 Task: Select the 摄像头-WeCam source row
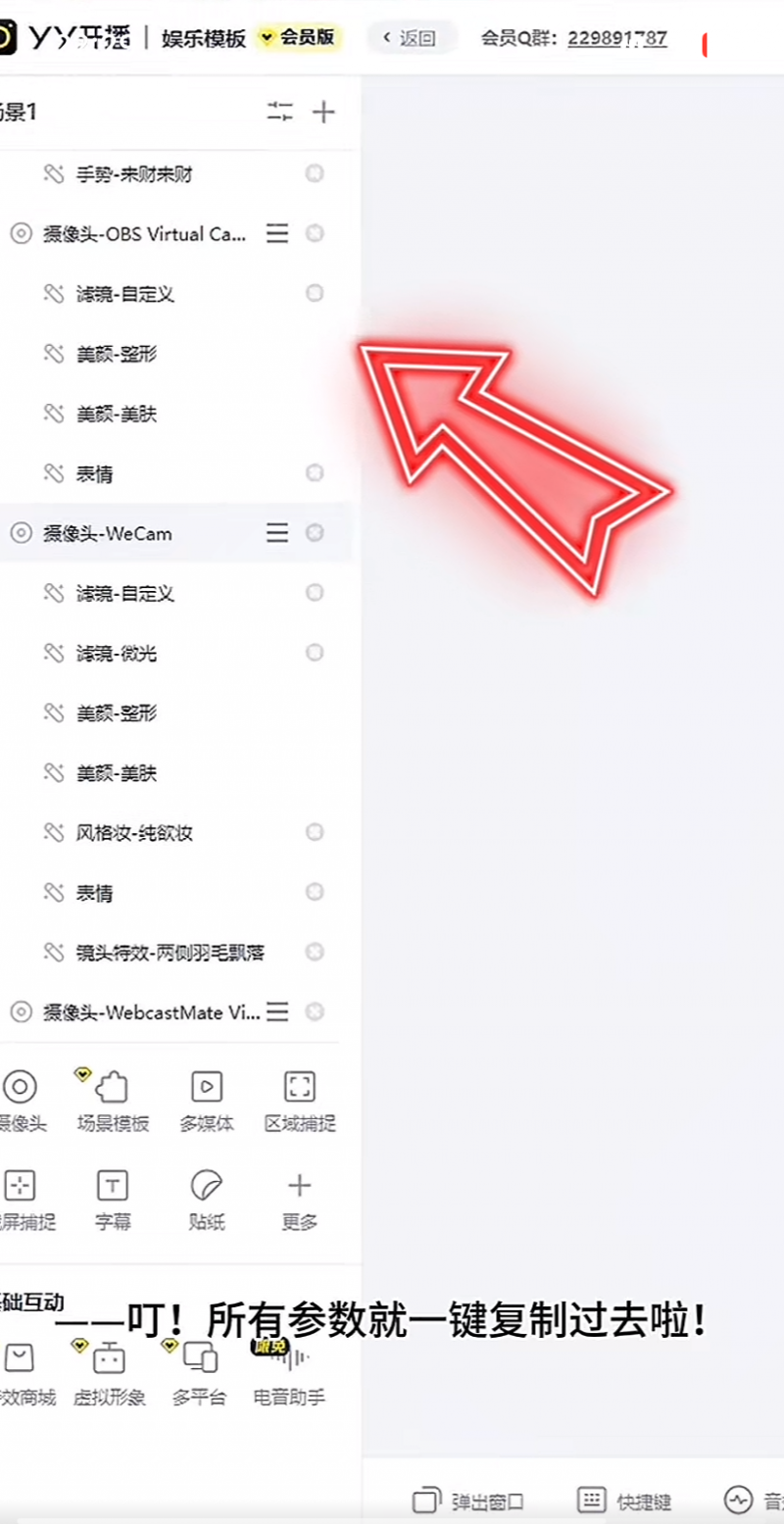click(108, 533)
